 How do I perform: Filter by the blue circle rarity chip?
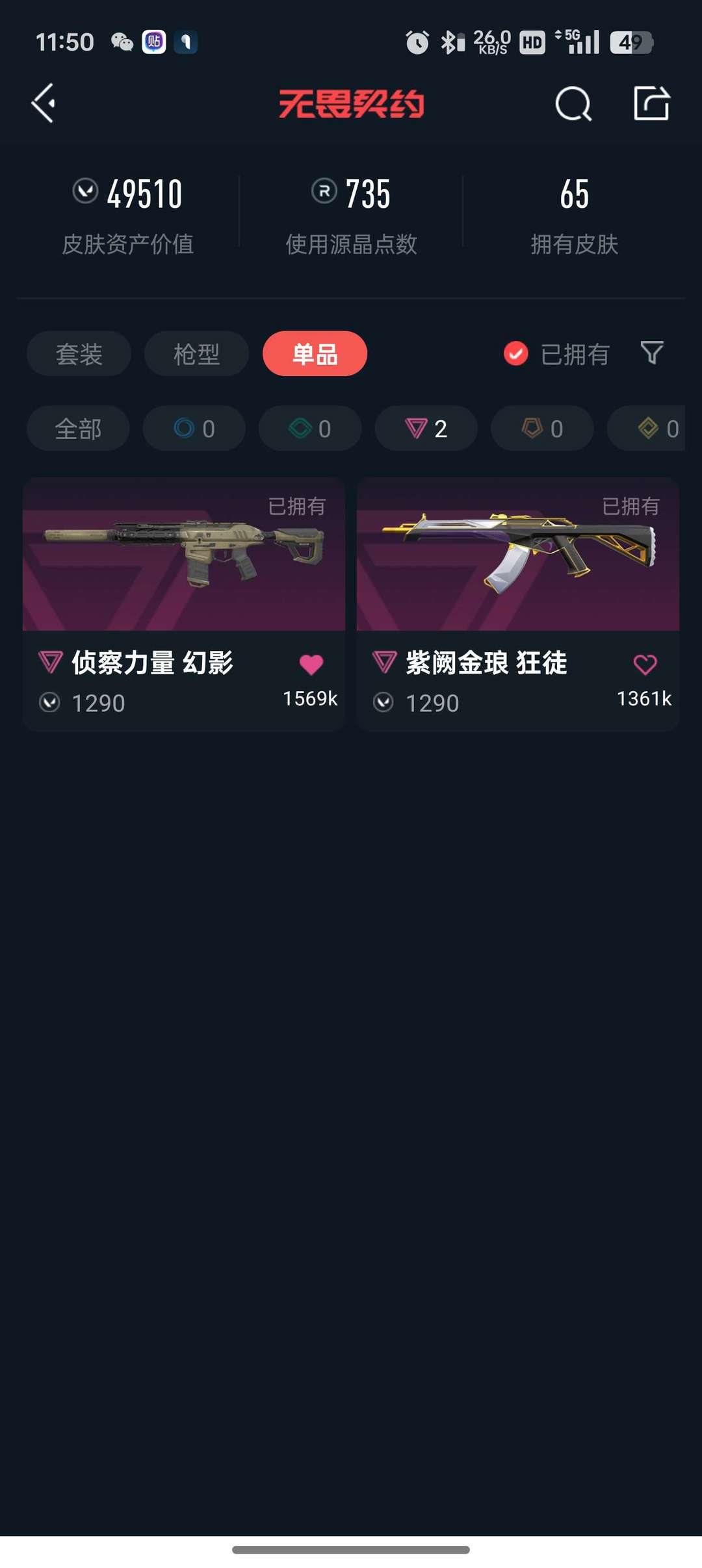click(x=194, y=429)
